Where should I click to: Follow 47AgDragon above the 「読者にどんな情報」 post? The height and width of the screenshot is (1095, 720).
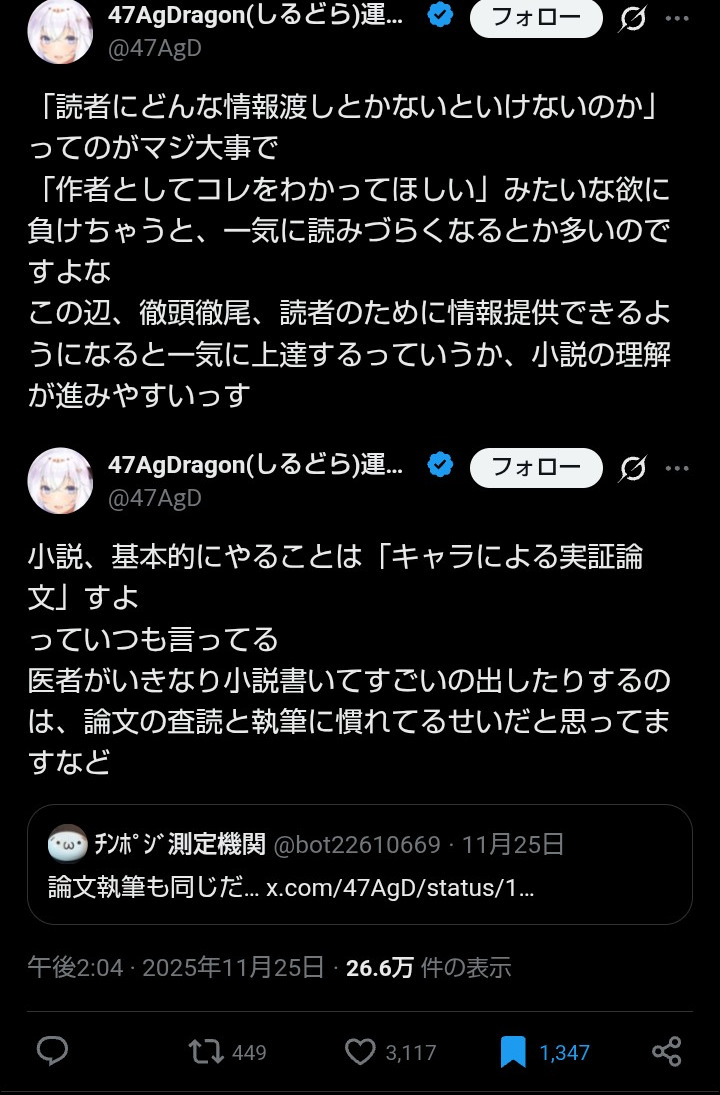[x=536, y=19]
